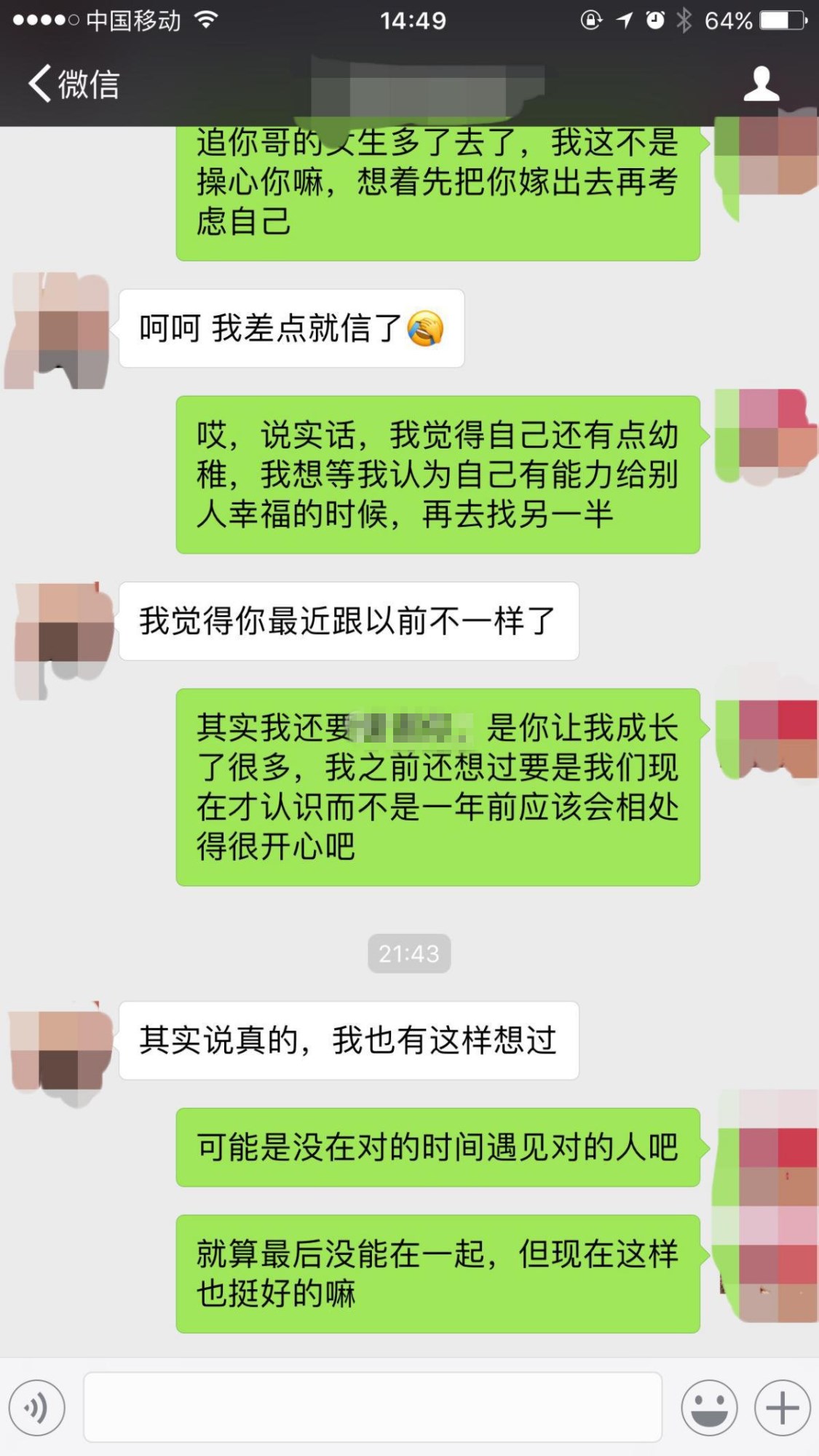Switch to voice message input
The width and height of the screenshot is (819, 1456).
(x=37, y=1408)
